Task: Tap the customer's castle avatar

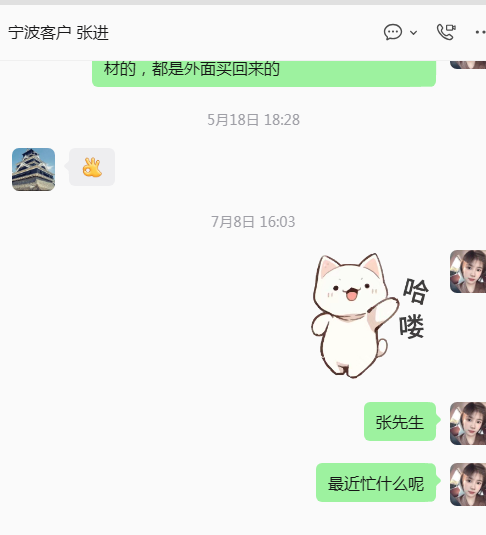Action: tap(33, 169)
